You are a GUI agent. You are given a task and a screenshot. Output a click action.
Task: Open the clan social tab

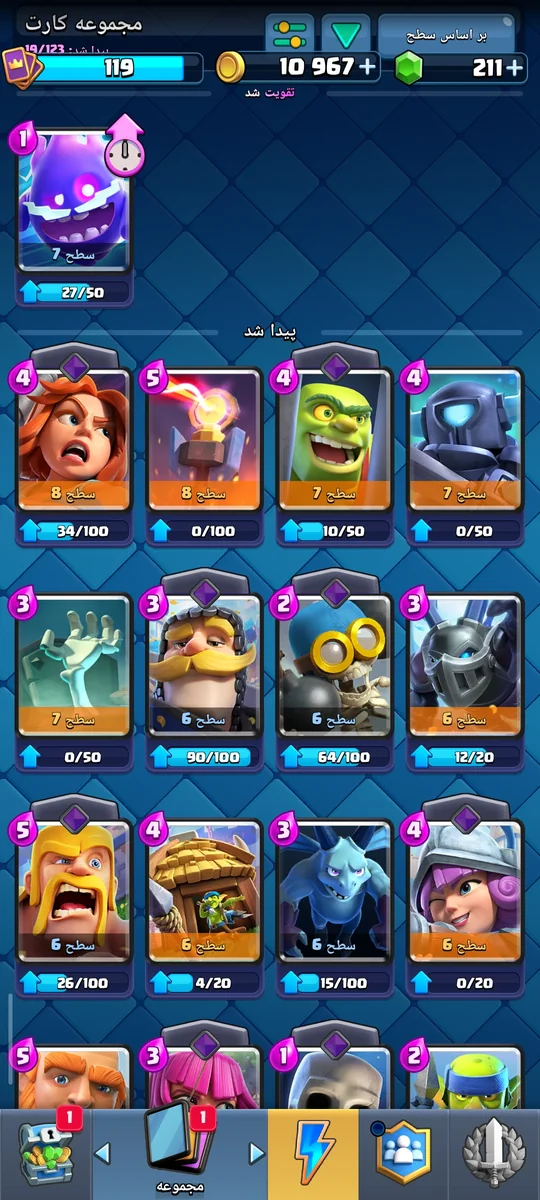coord(402,1154)
